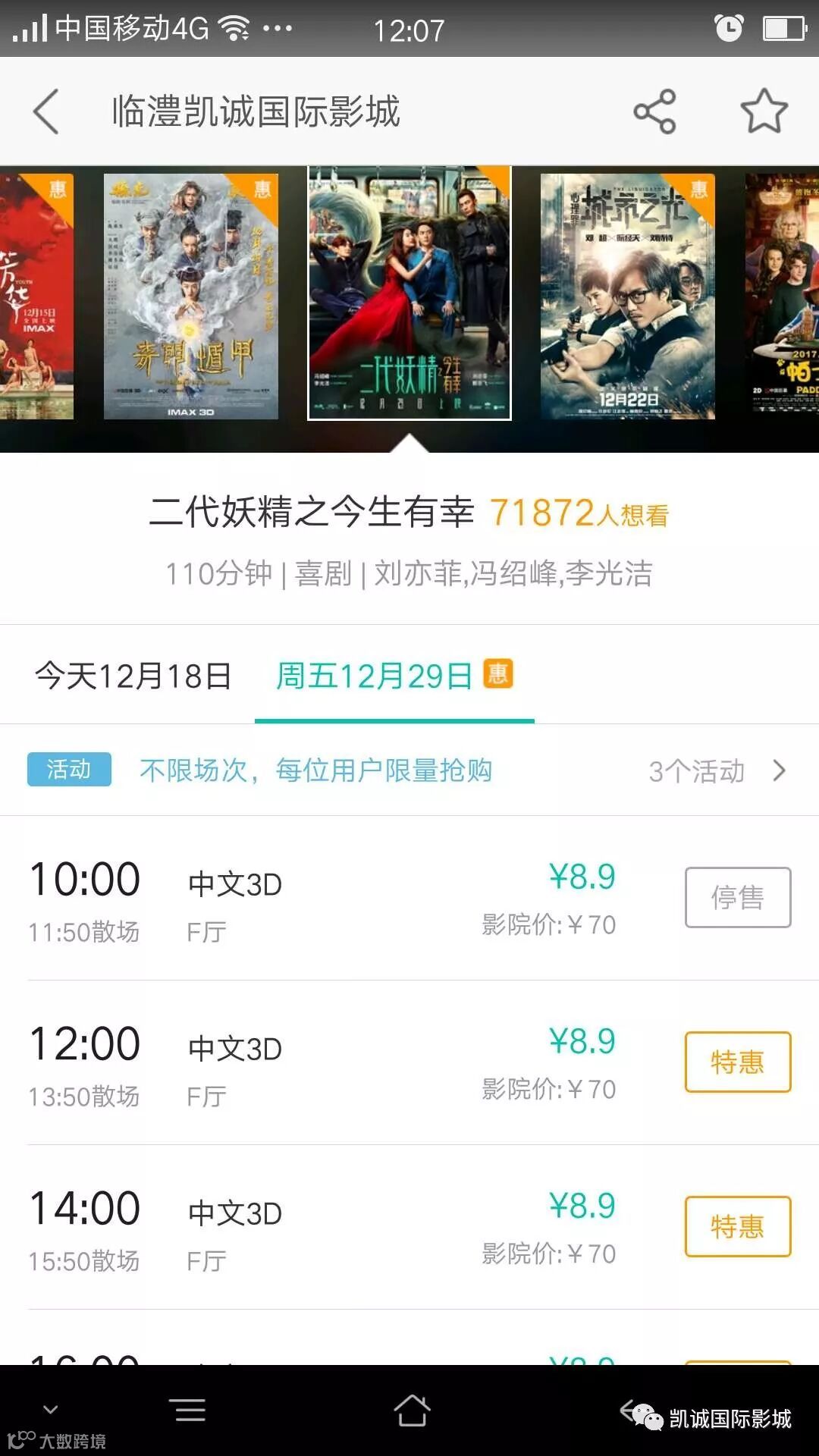
Task: Switch to 今天12月18日 date tab
Action: pos(133,676)
